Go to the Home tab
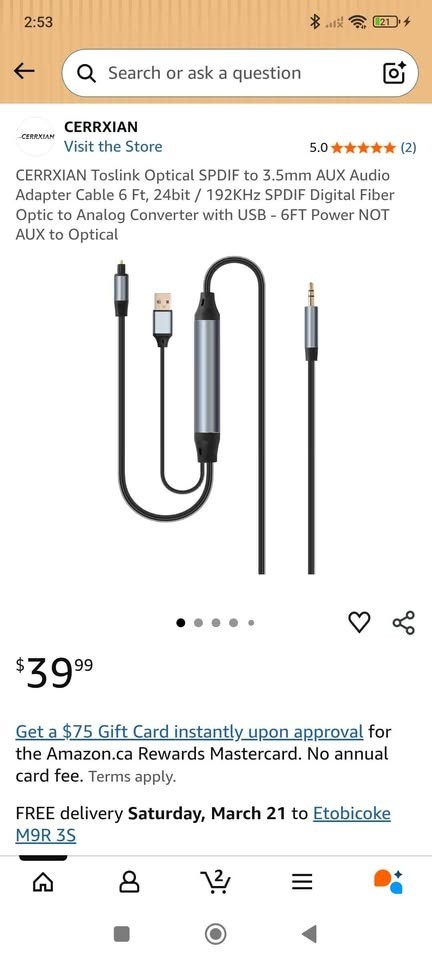 pos(43,881)
